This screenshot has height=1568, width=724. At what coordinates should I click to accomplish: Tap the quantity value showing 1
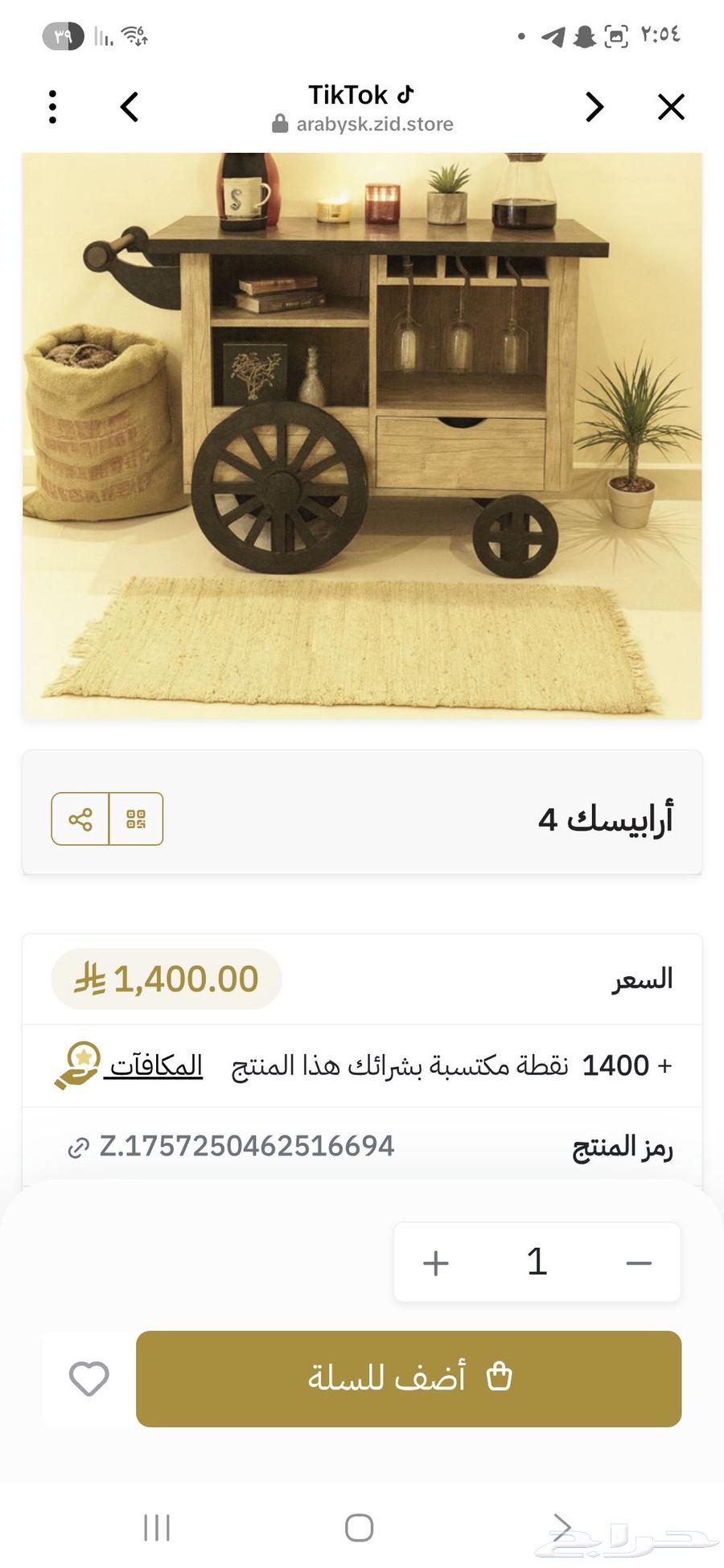coord(537,1262)
